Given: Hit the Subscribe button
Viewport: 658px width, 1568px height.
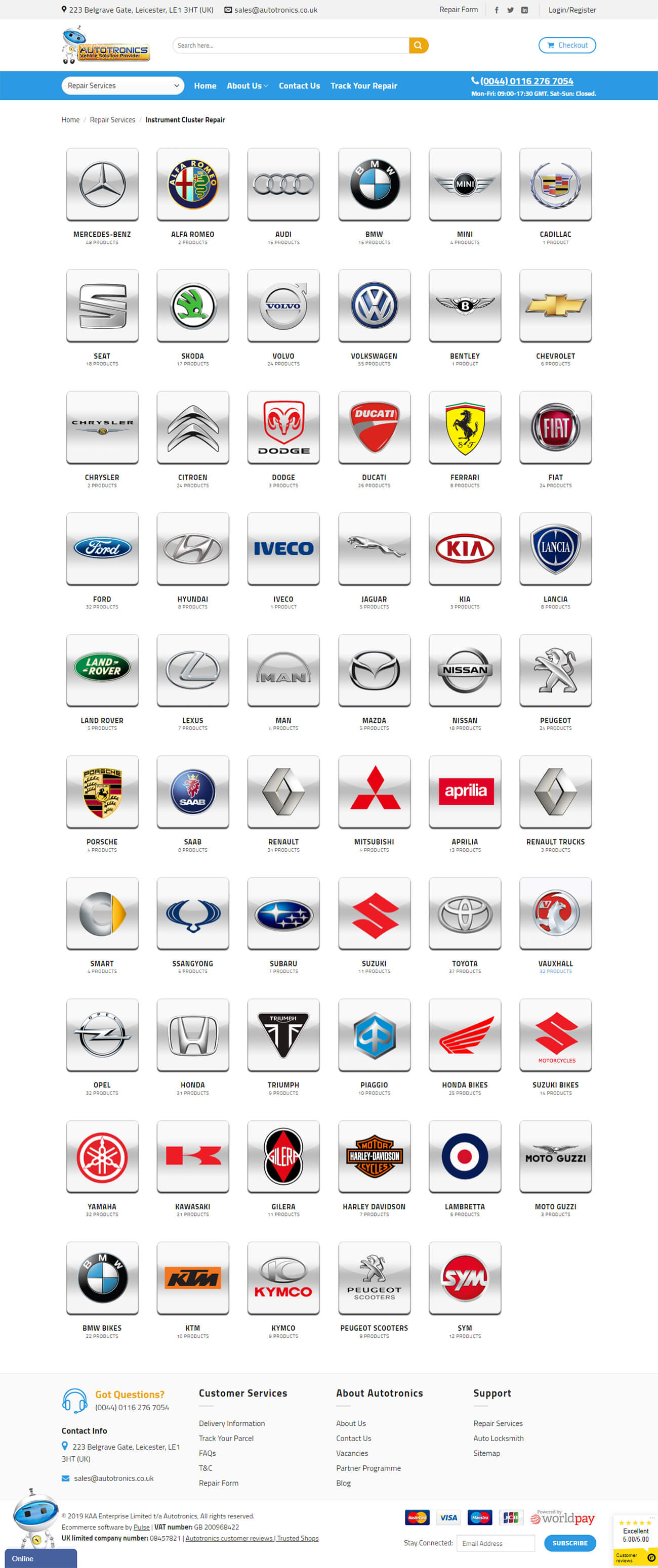Looking at the screenshot, I should [569, 1543].
